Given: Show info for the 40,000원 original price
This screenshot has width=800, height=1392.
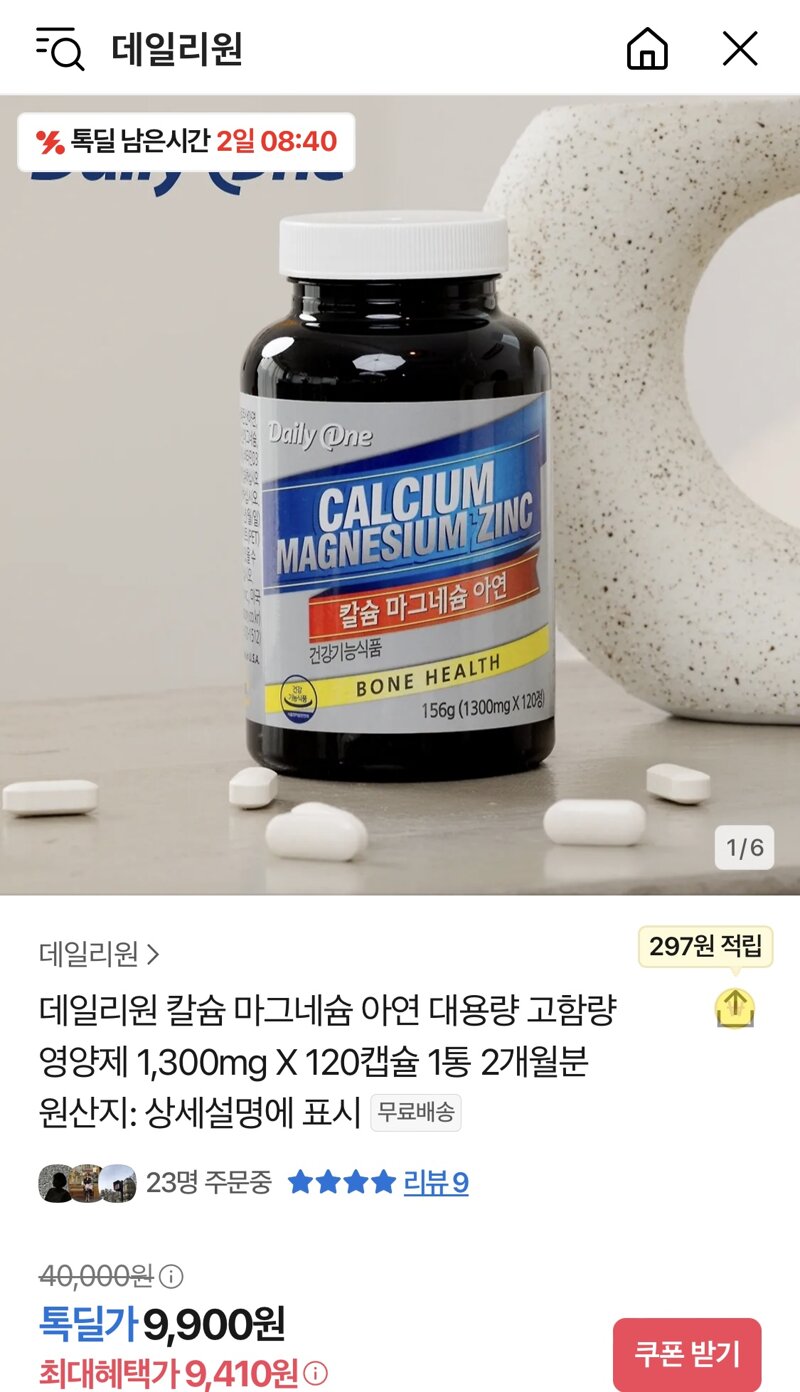Looking at the screenshot, I should pyautogui.click(x=172, y=1277).
